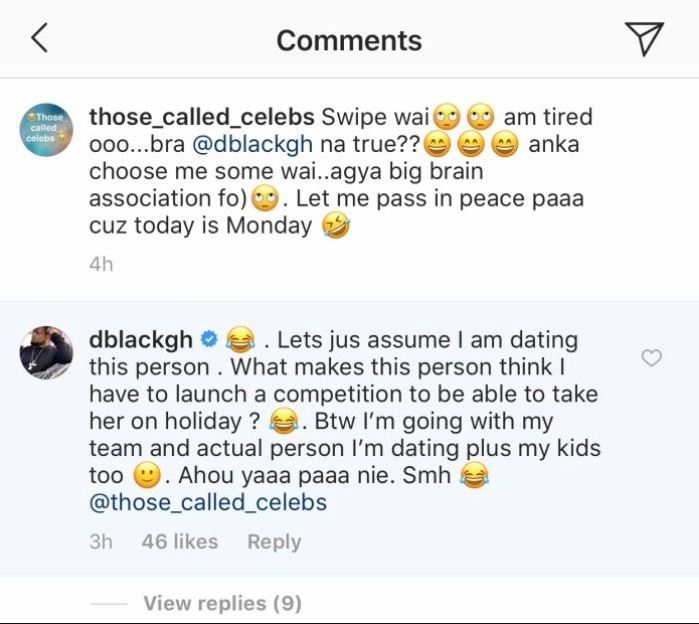Image resolution: width=699 pixels, height=624 pixels.
Task: View replies (9) under dblackgh's comment
Action: 221,603
